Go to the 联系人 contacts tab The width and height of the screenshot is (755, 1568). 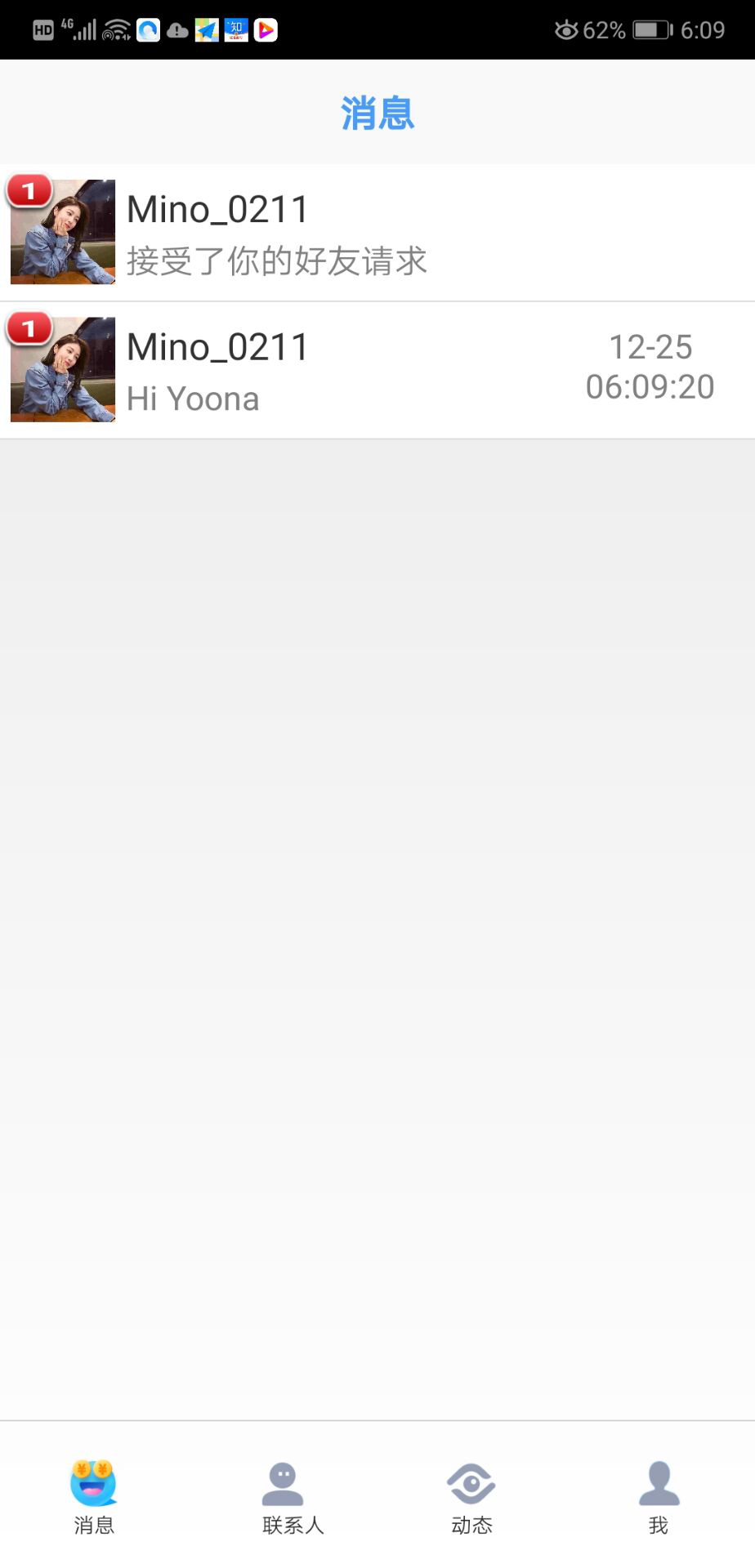284,1496
